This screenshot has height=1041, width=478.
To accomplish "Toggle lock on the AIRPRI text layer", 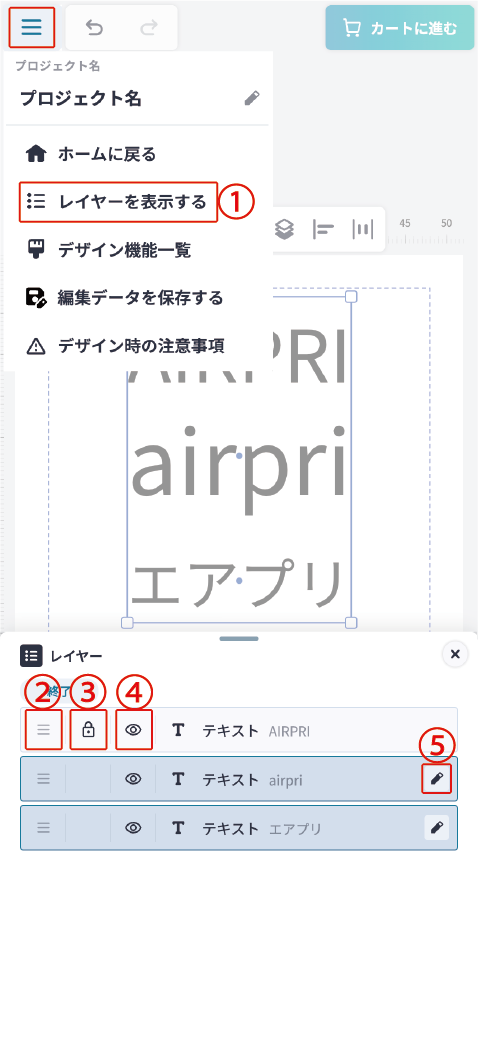I will coord(88,730).
